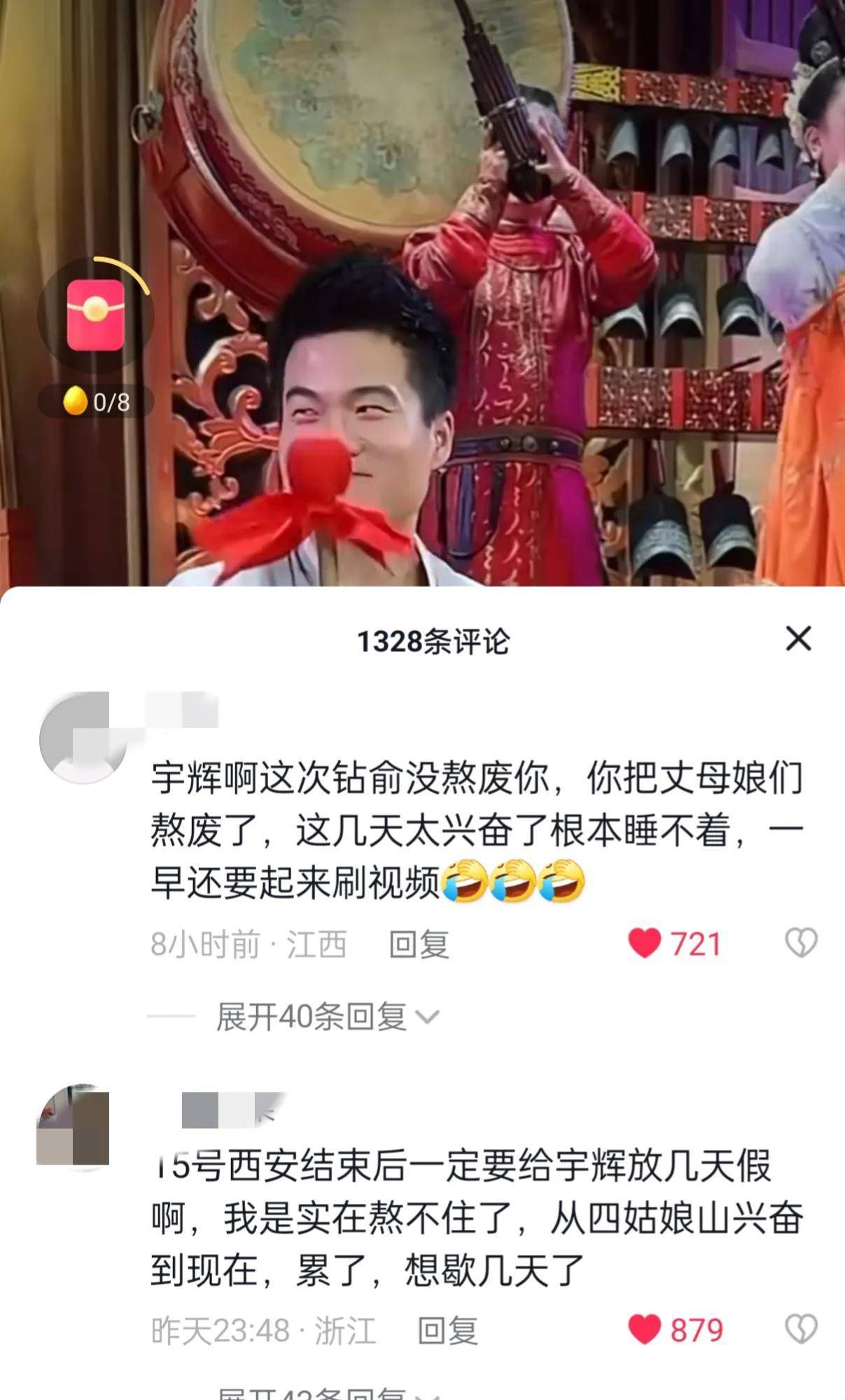Image resolution: width=845 pixels, height=1400 pixels.
Task: Reply to the 8小时前 江西 comment
Action: [x=419, y=945]
